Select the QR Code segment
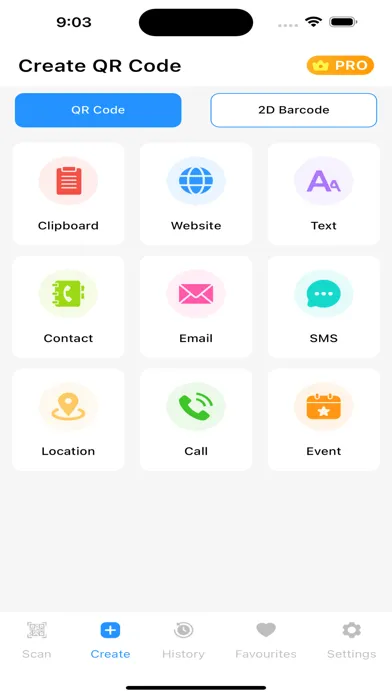 click(98, 110)
